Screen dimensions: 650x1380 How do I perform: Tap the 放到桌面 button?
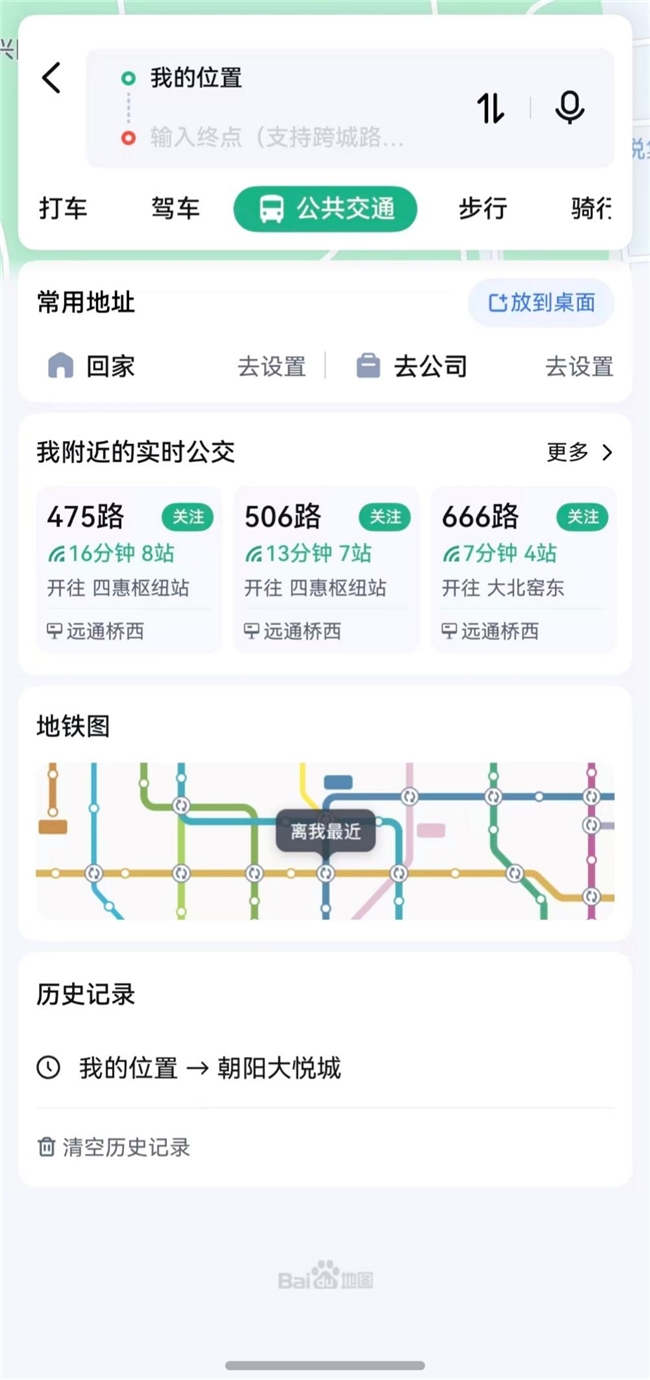pyautogui.click(x=541, y=302)
